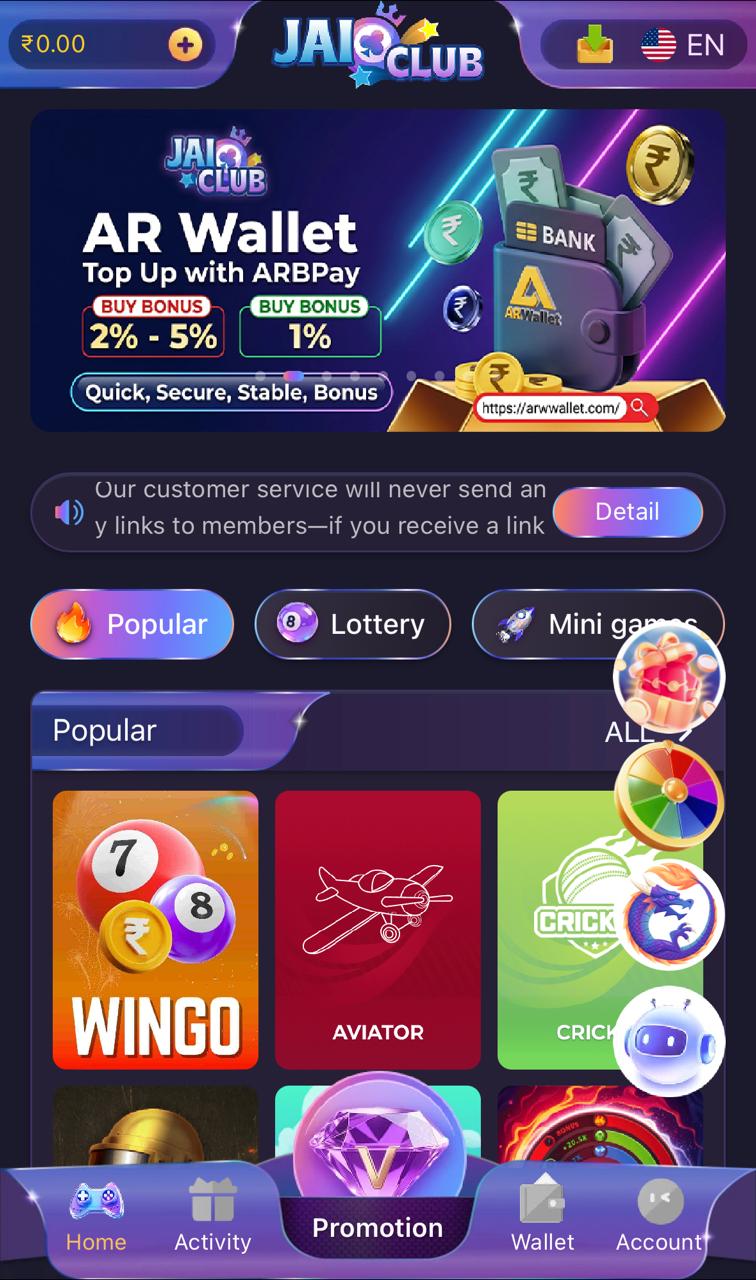This screenshot has height=1280, width=756.
Task: Open the floating gift box icon
Action: click(x=668, y=677)
